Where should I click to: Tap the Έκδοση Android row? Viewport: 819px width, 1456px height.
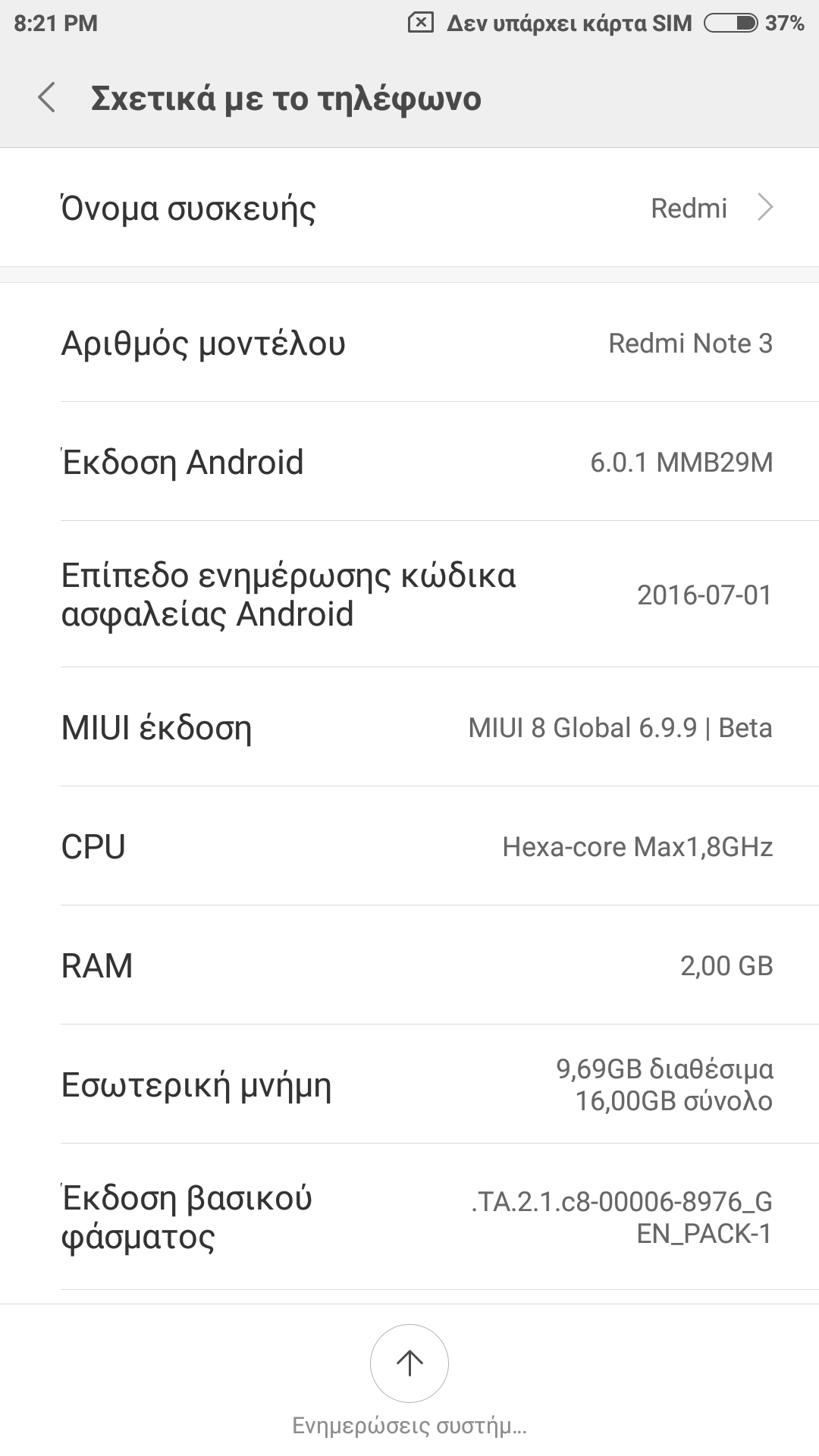(409, 462)
